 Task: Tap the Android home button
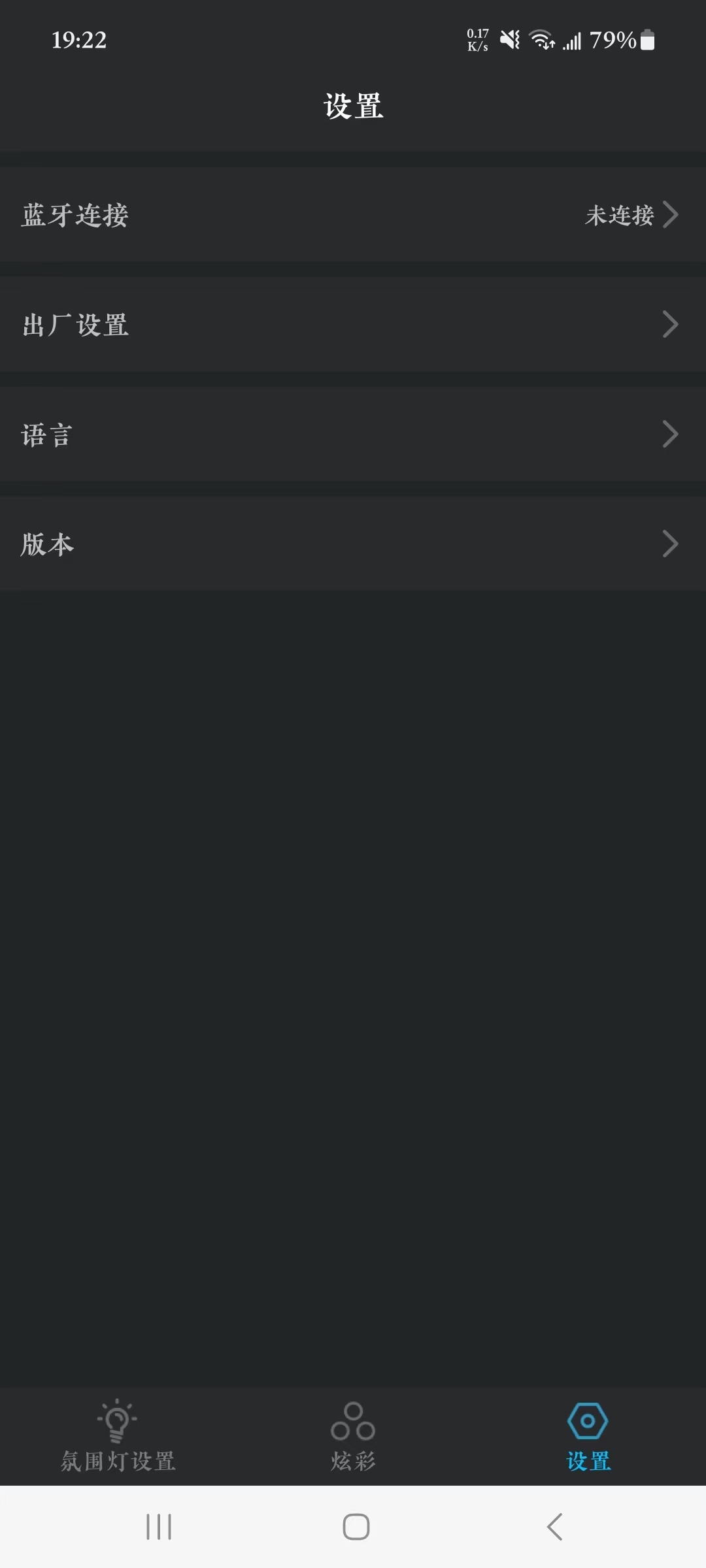(x=353, y=1527)
